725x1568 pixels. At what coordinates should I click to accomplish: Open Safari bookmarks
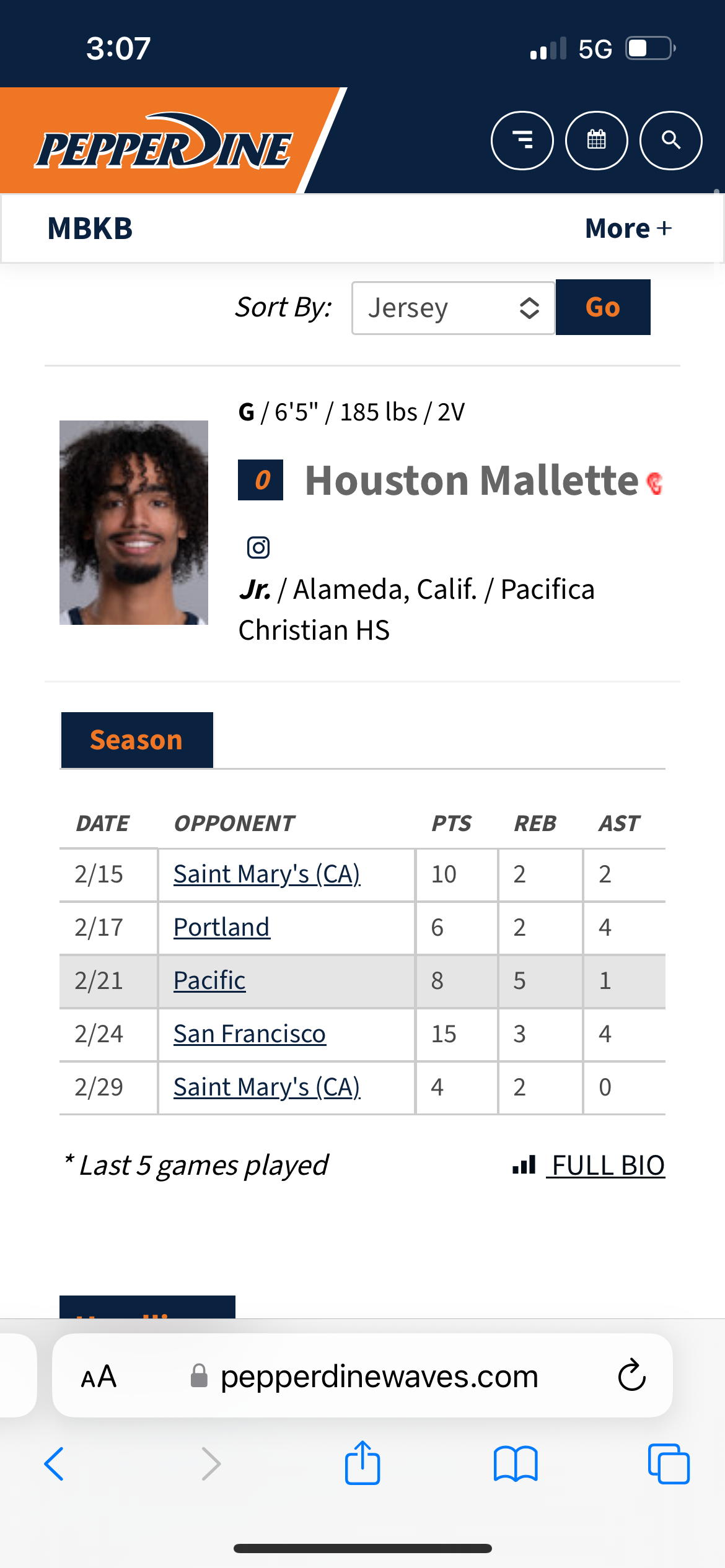point(516,1464)
